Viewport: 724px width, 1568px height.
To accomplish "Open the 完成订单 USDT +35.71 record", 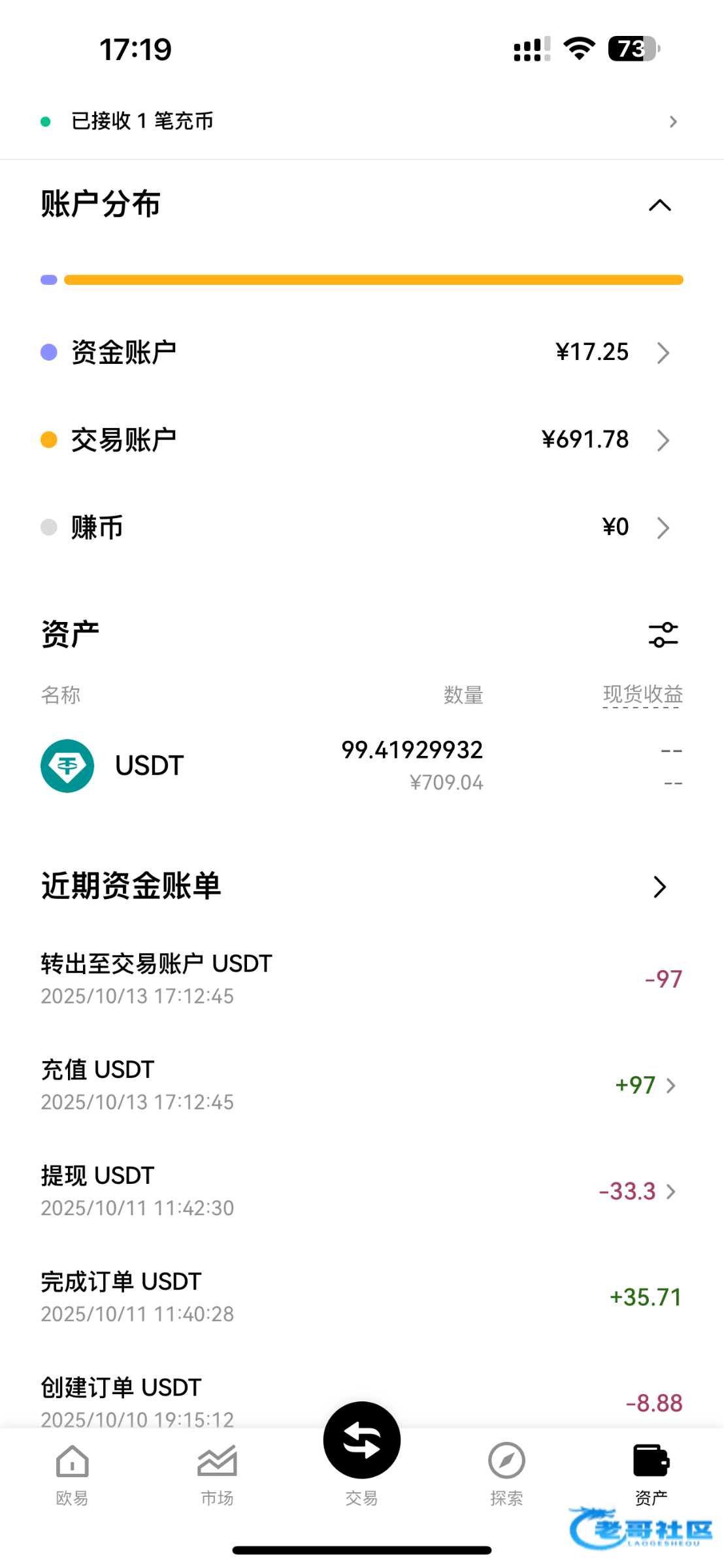I will 361,1297.
